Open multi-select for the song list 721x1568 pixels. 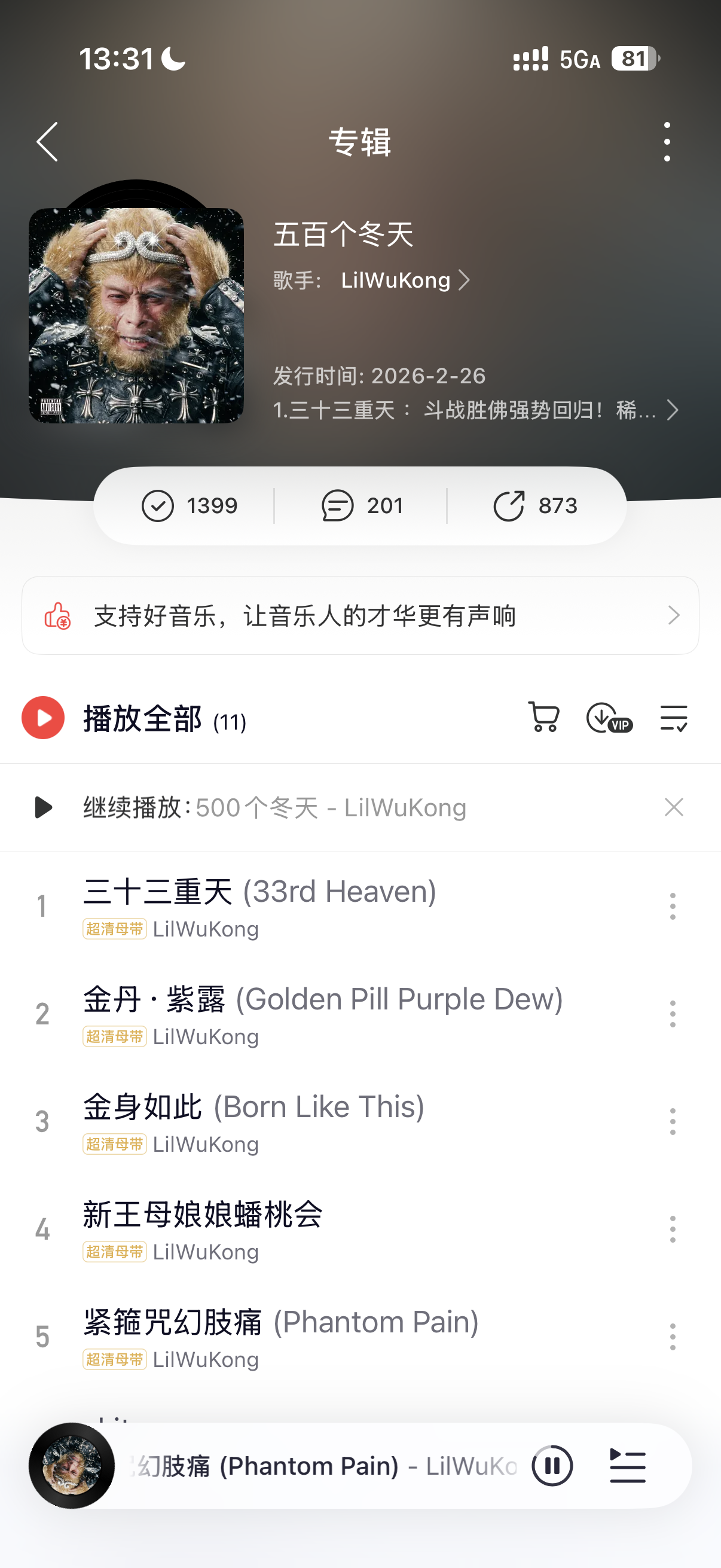click(x=674, y=718)
